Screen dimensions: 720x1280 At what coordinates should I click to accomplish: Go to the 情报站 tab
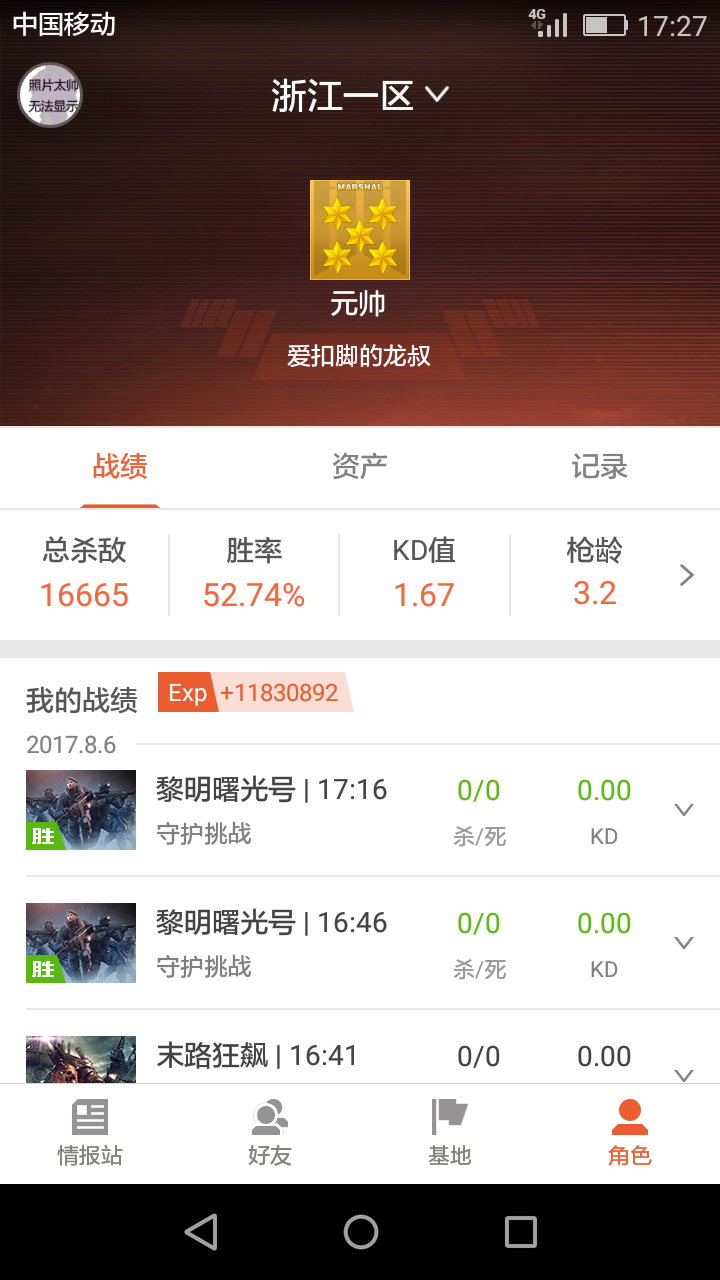pyautogui.click(x=90, y=1134)
